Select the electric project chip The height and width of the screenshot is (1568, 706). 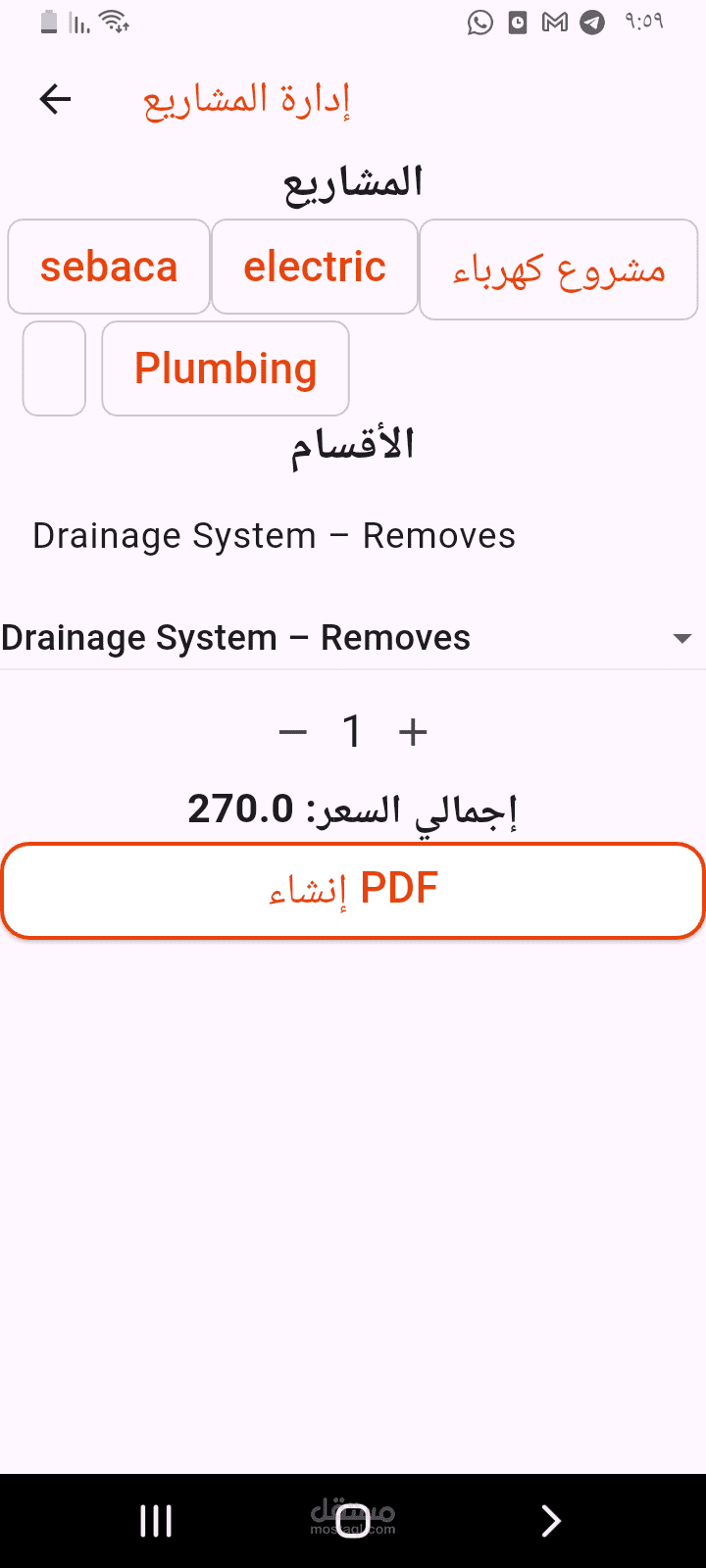[315, 267]
